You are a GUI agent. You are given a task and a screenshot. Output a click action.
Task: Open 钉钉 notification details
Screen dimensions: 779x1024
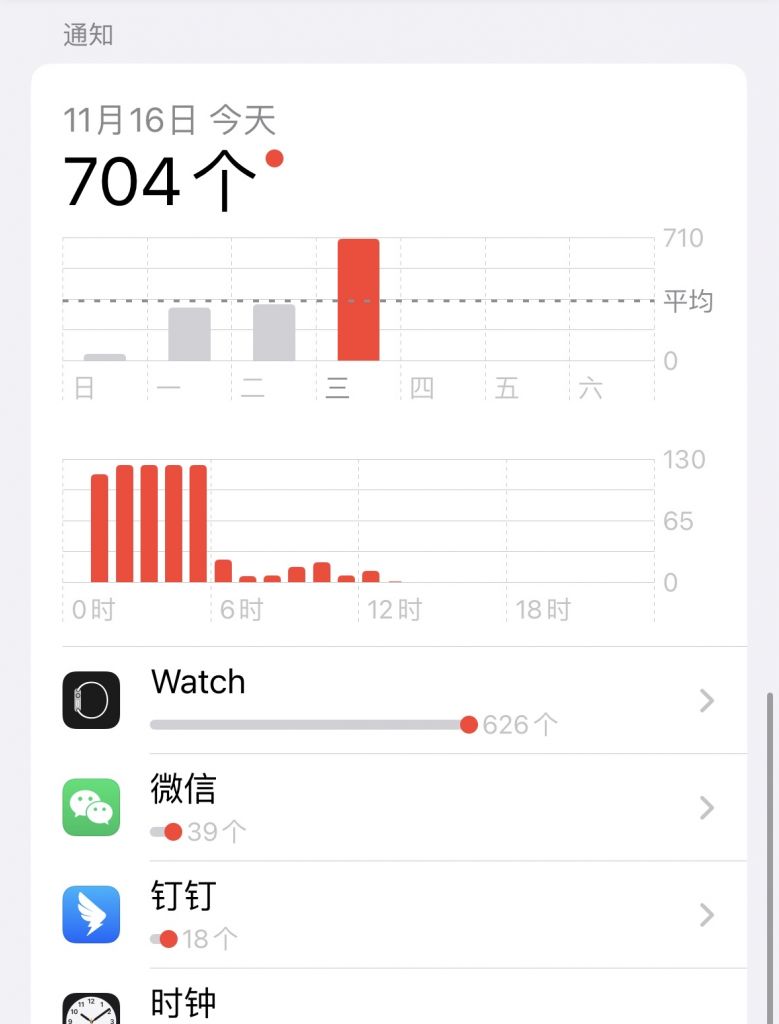point(400,914)
